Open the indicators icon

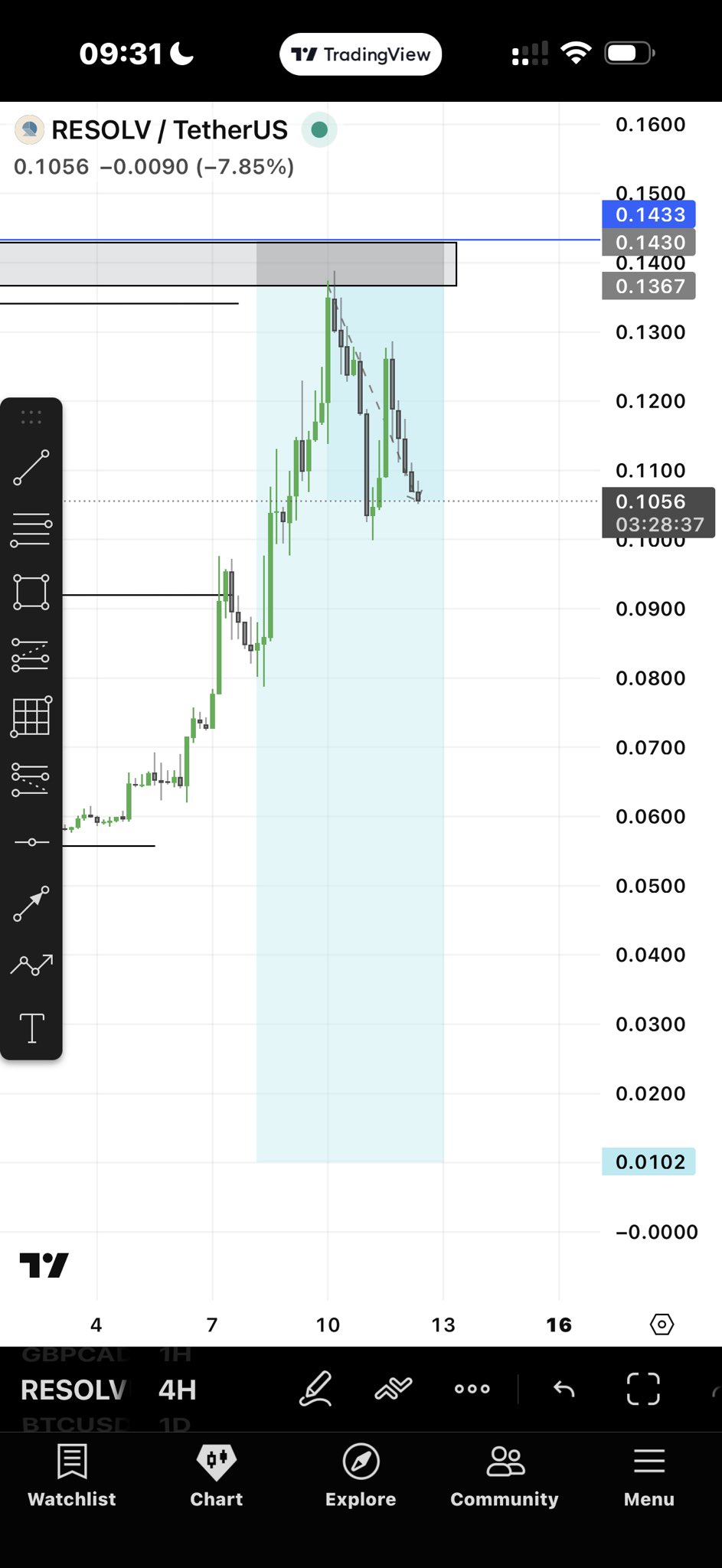coord(394,1389)
